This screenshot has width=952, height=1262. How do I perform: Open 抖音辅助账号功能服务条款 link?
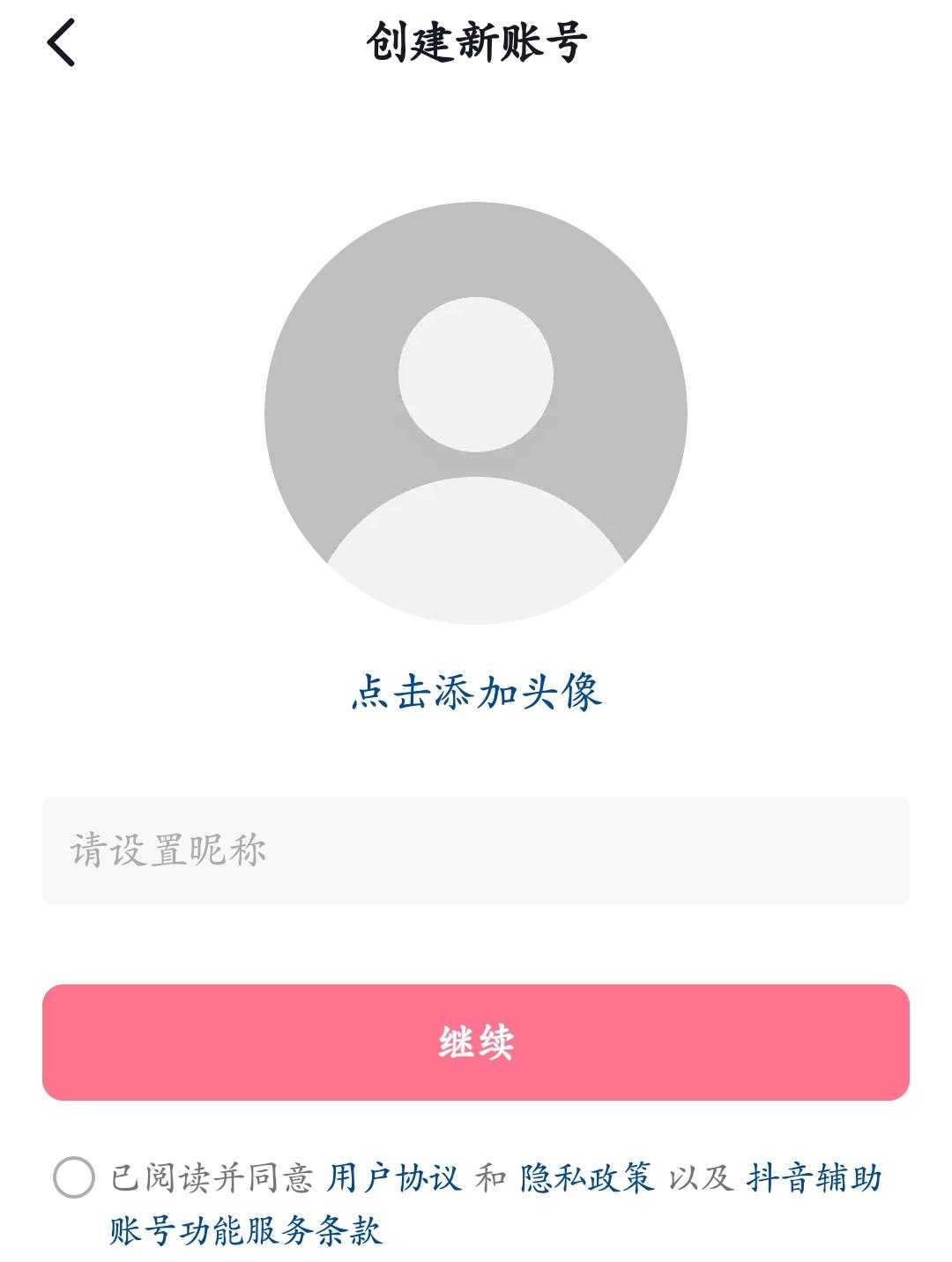tap(247, 1230)
